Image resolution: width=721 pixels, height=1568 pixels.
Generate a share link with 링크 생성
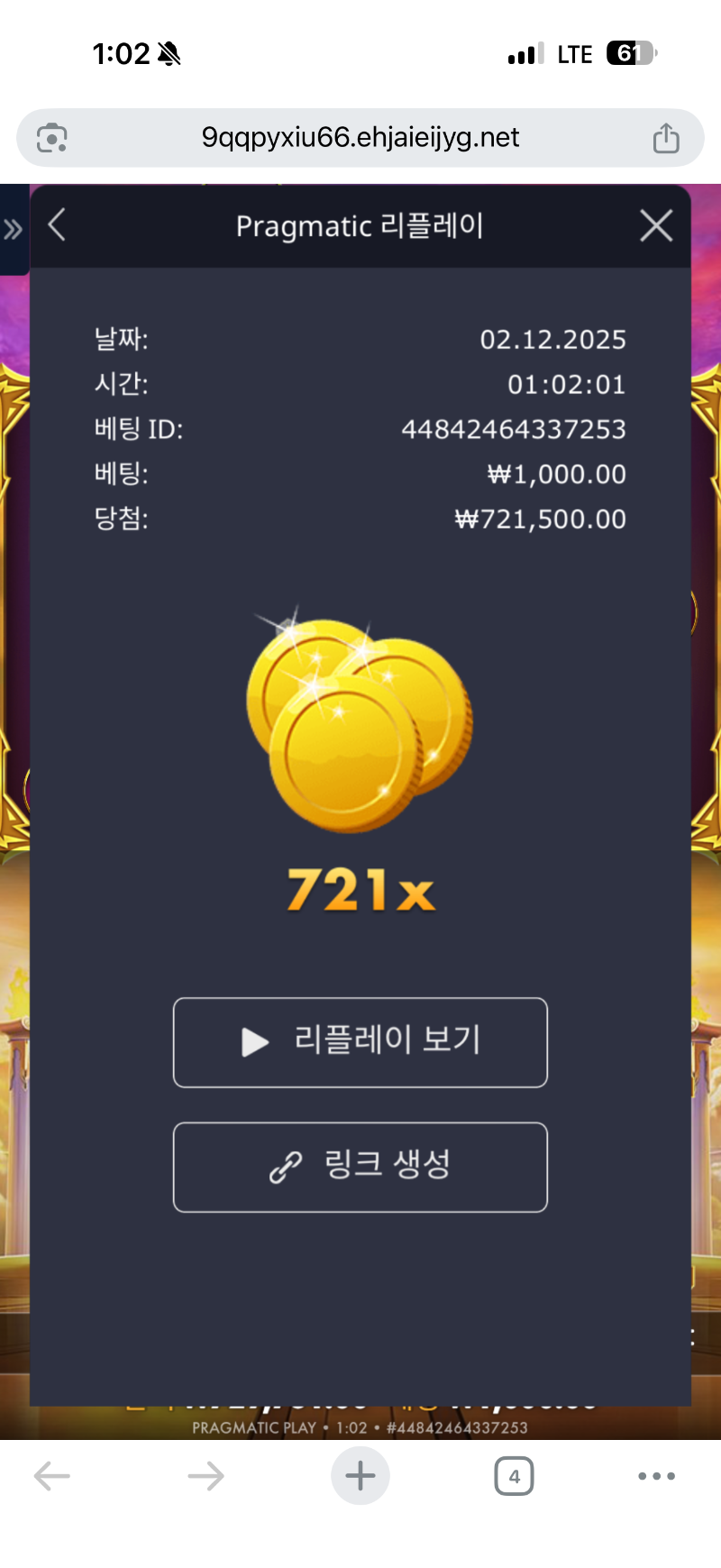[360, 1167]
